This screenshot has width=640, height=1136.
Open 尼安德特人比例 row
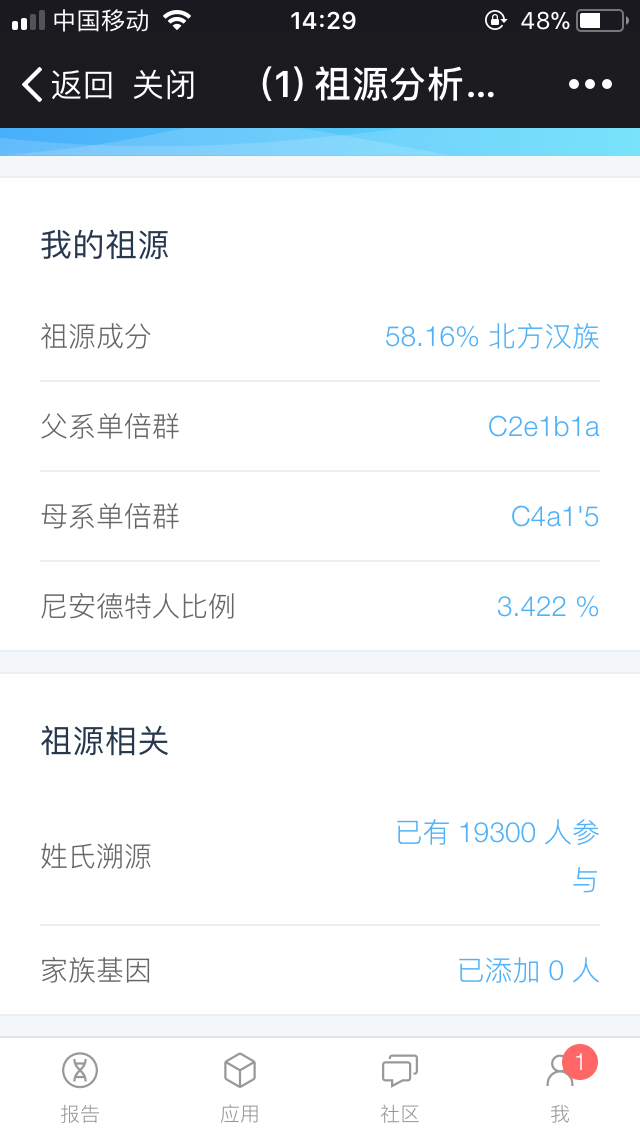pyautogui.click(x=320, y=606)
